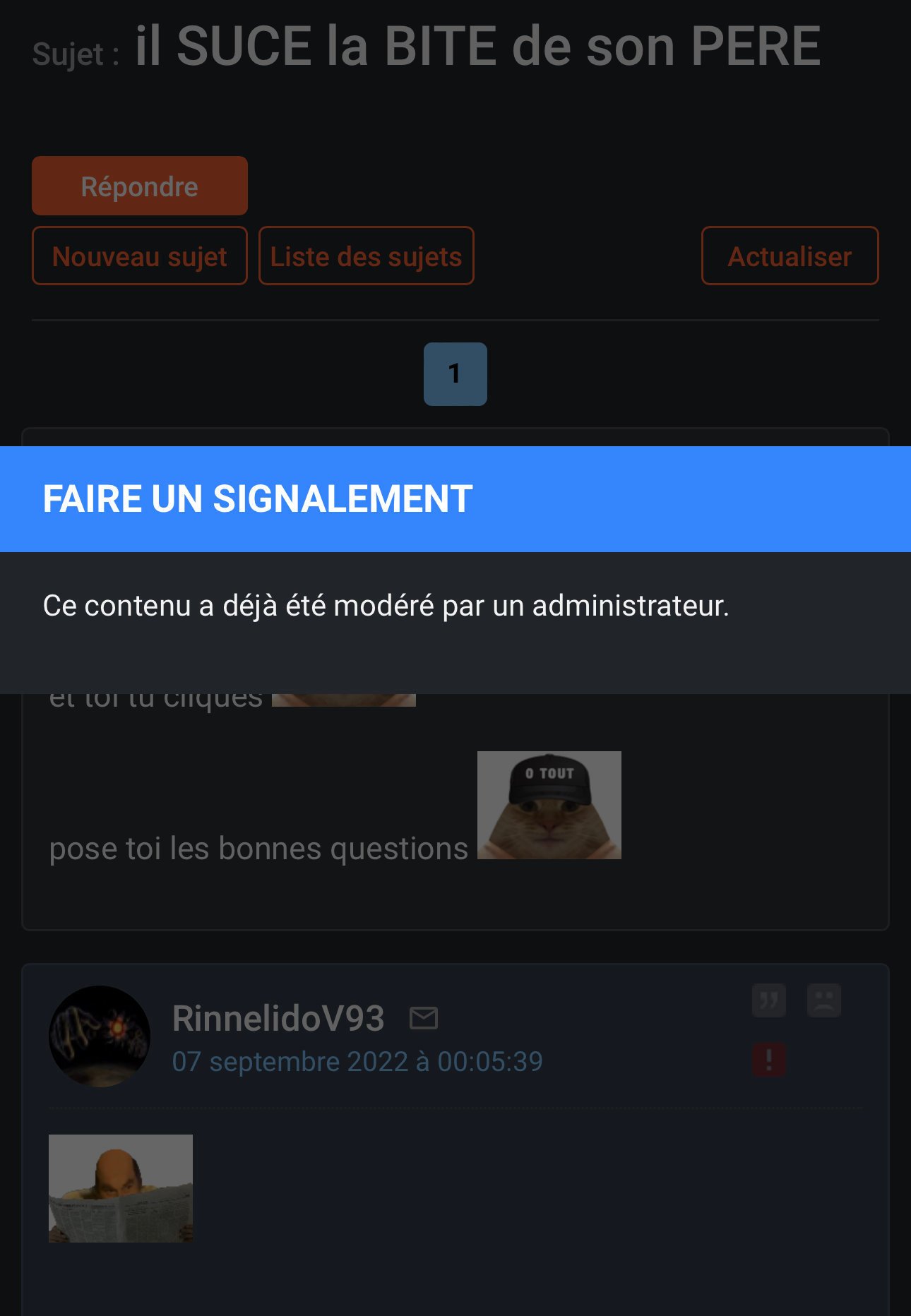Open the sad-face icon on RinnelidoV93's post
The width and height of the screenshot is (911, 1316).
tap(823, 1000)
